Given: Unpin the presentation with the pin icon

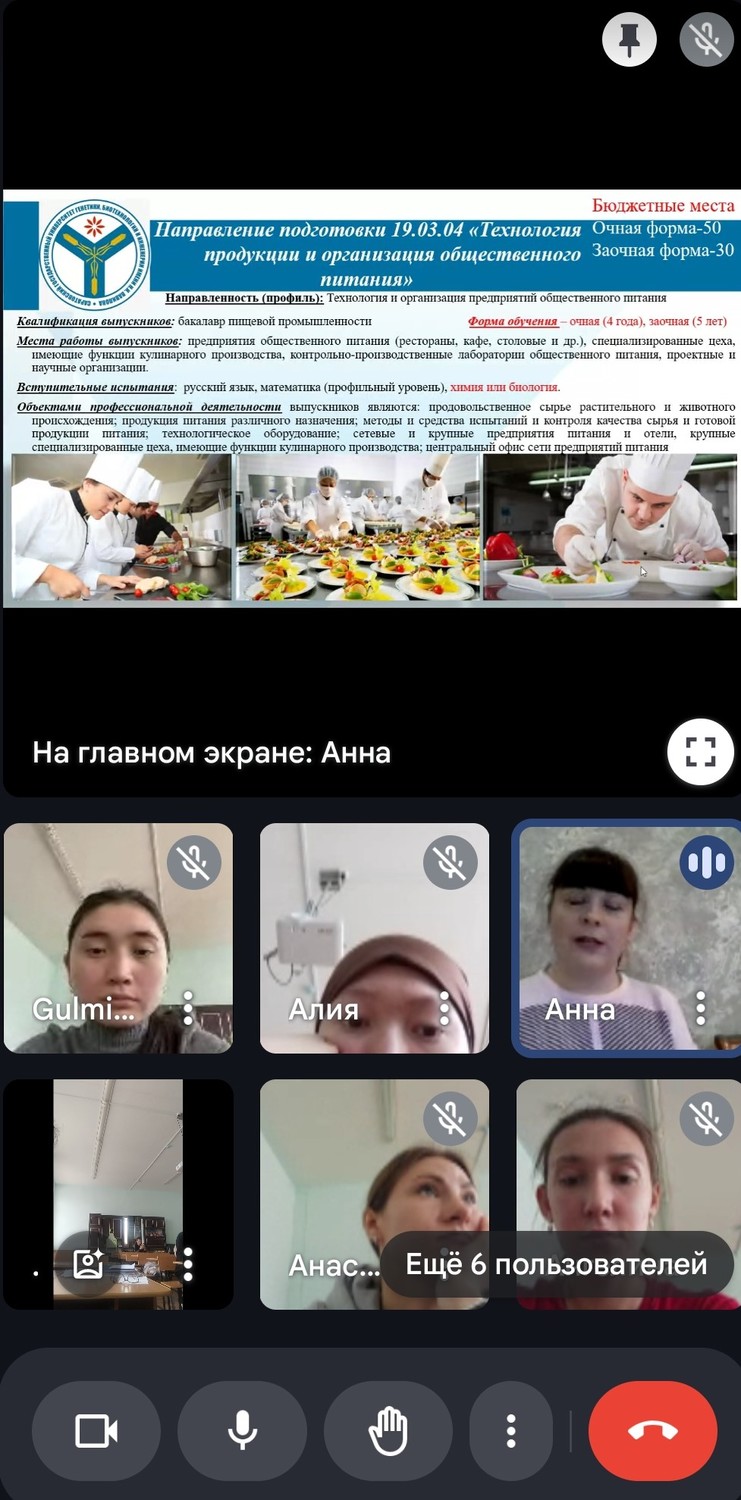Looking at the screenshot, I should click(629, 40).
